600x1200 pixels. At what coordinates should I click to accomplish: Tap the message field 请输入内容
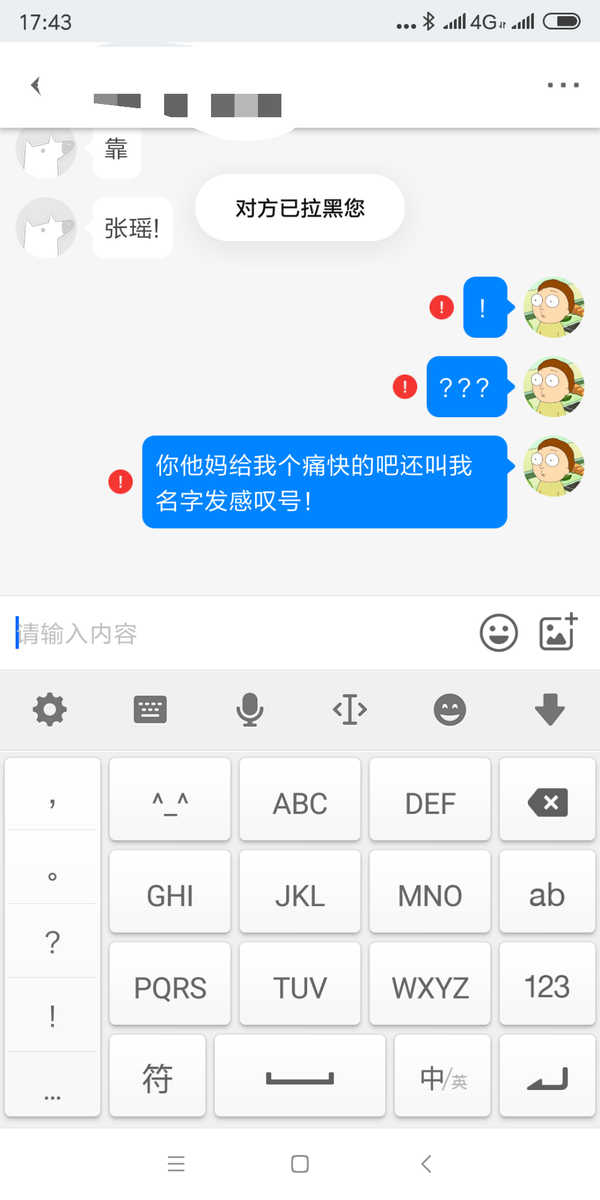[x=240, y=633]
